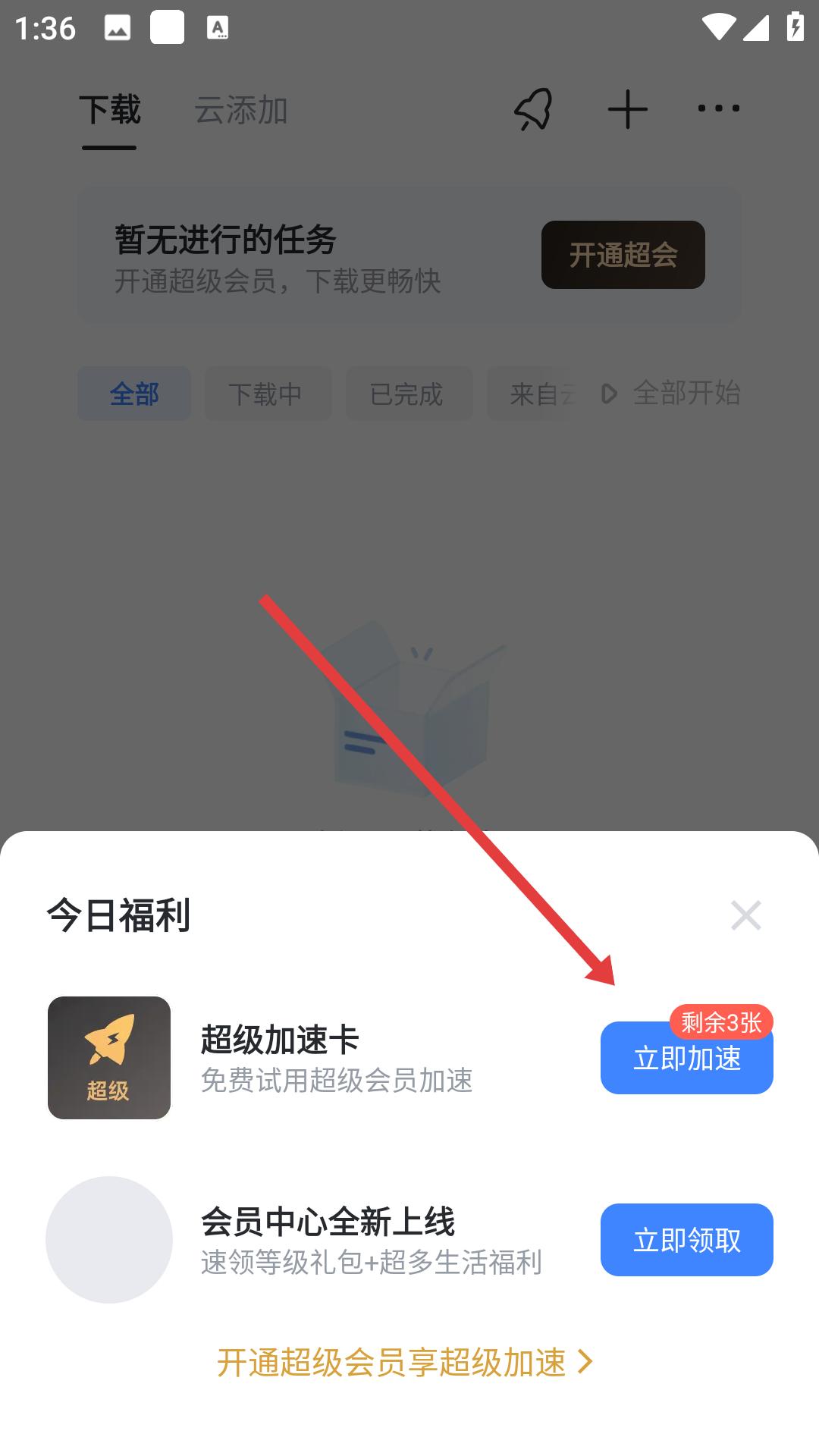Open the 开通超级会员享超级加速 link
Screen dimensions: 819x1456
(404, 1362)
